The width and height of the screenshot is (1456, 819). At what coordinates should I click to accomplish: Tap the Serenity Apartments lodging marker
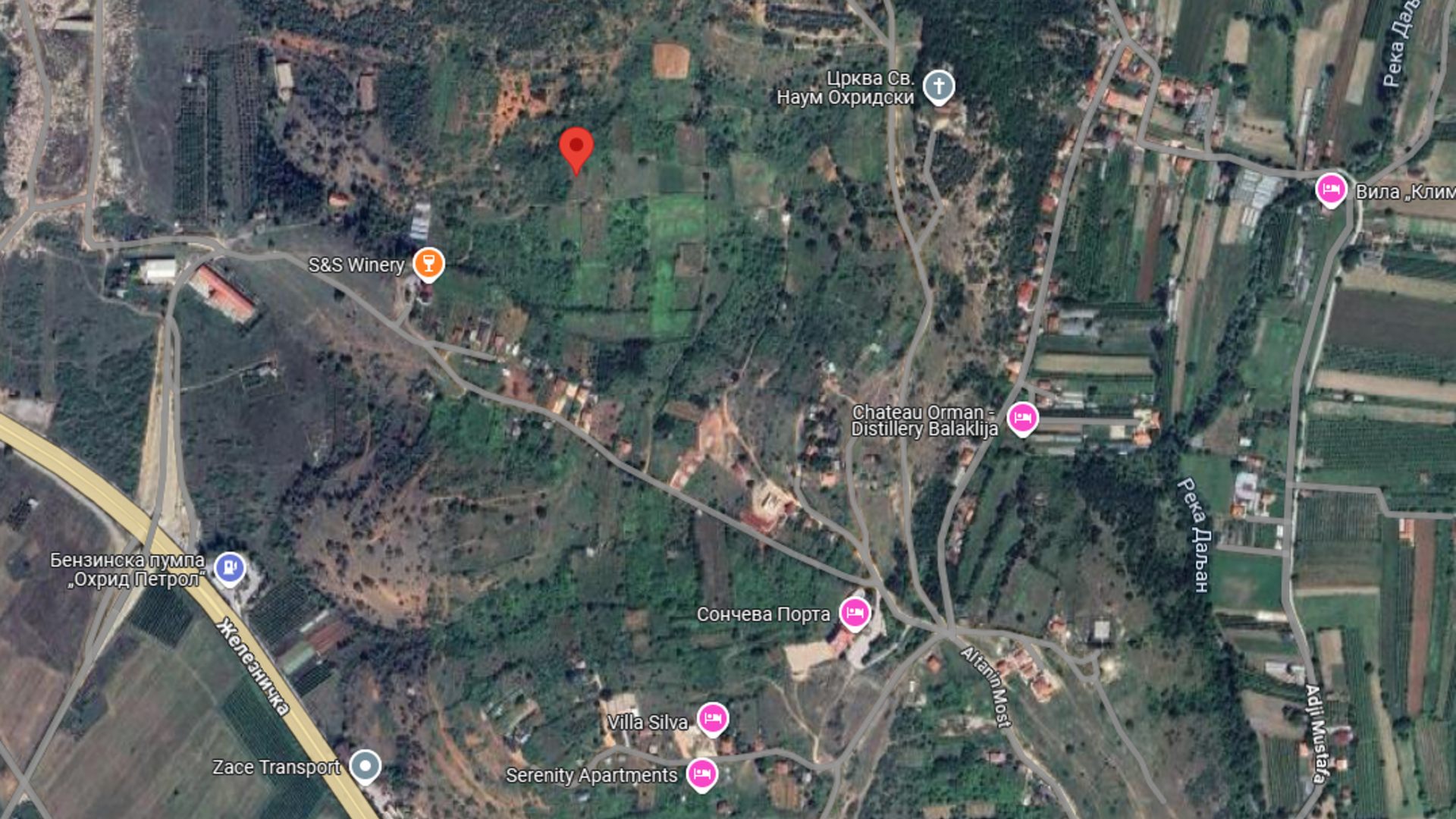point(701,774)
